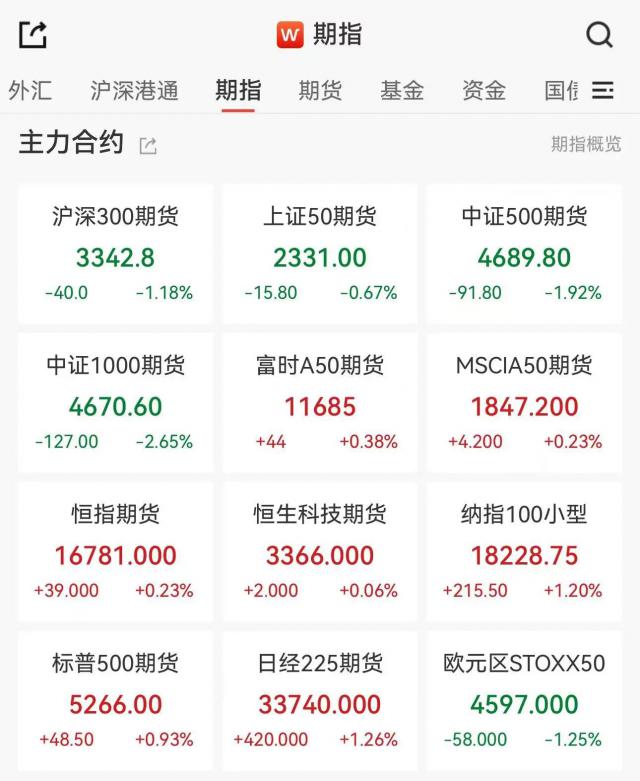Open the 资金 tab
The image size is (640, 781).
484,91
